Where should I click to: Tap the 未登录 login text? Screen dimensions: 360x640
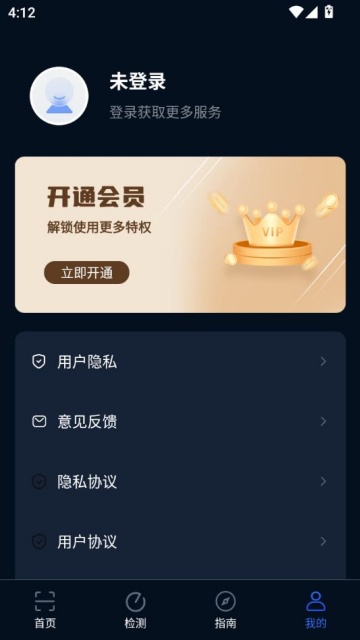[x=138, y=82]
